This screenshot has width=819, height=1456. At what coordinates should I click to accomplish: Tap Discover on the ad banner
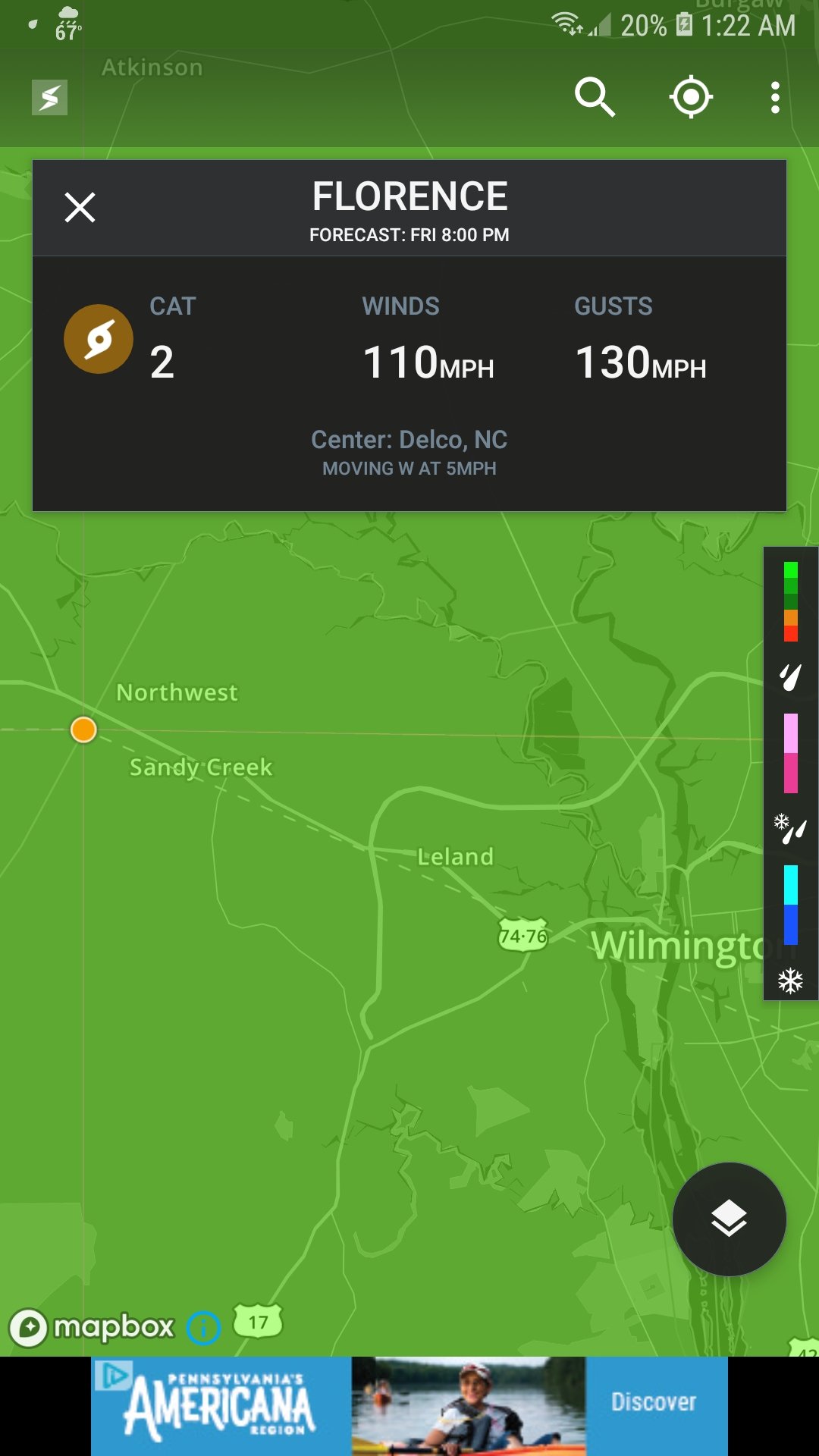(x=654, y=1402)
